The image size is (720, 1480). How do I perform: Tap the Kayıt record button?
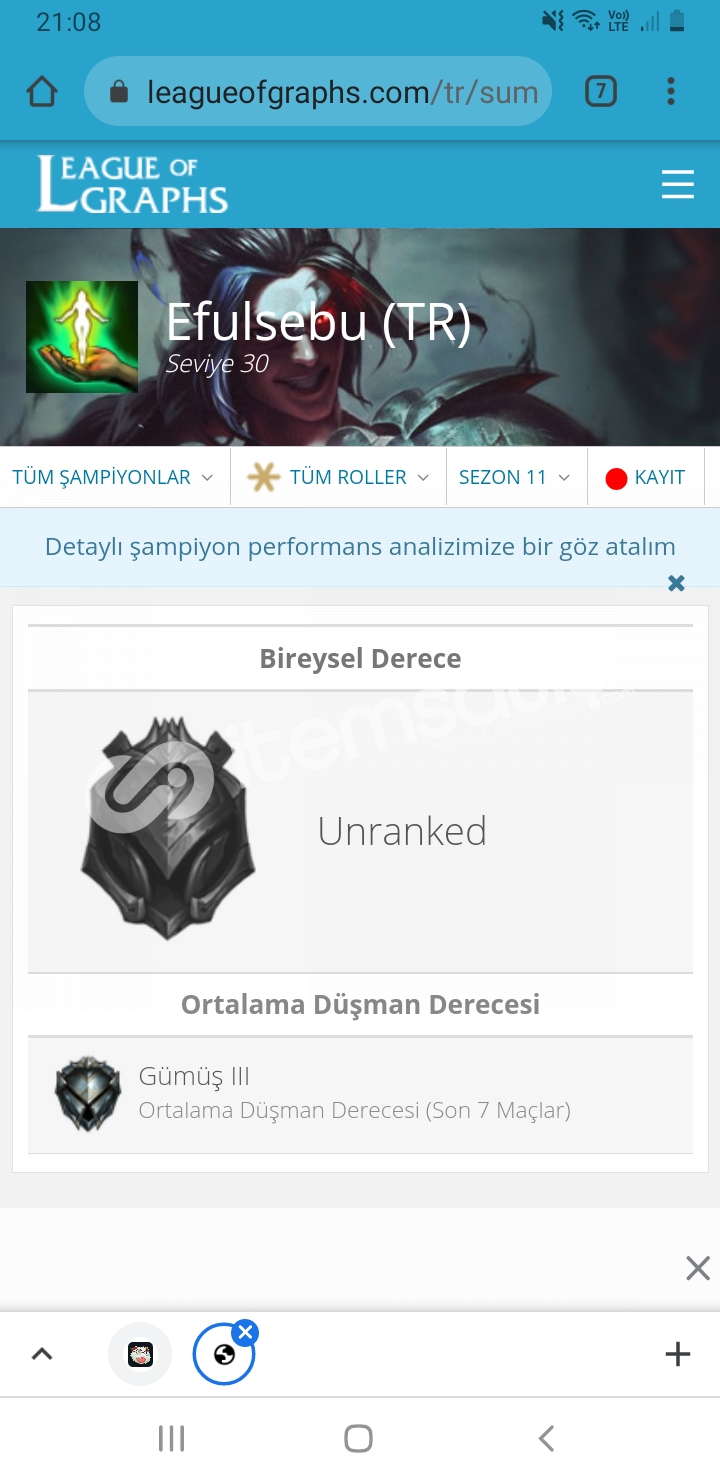tap(646, 477)
